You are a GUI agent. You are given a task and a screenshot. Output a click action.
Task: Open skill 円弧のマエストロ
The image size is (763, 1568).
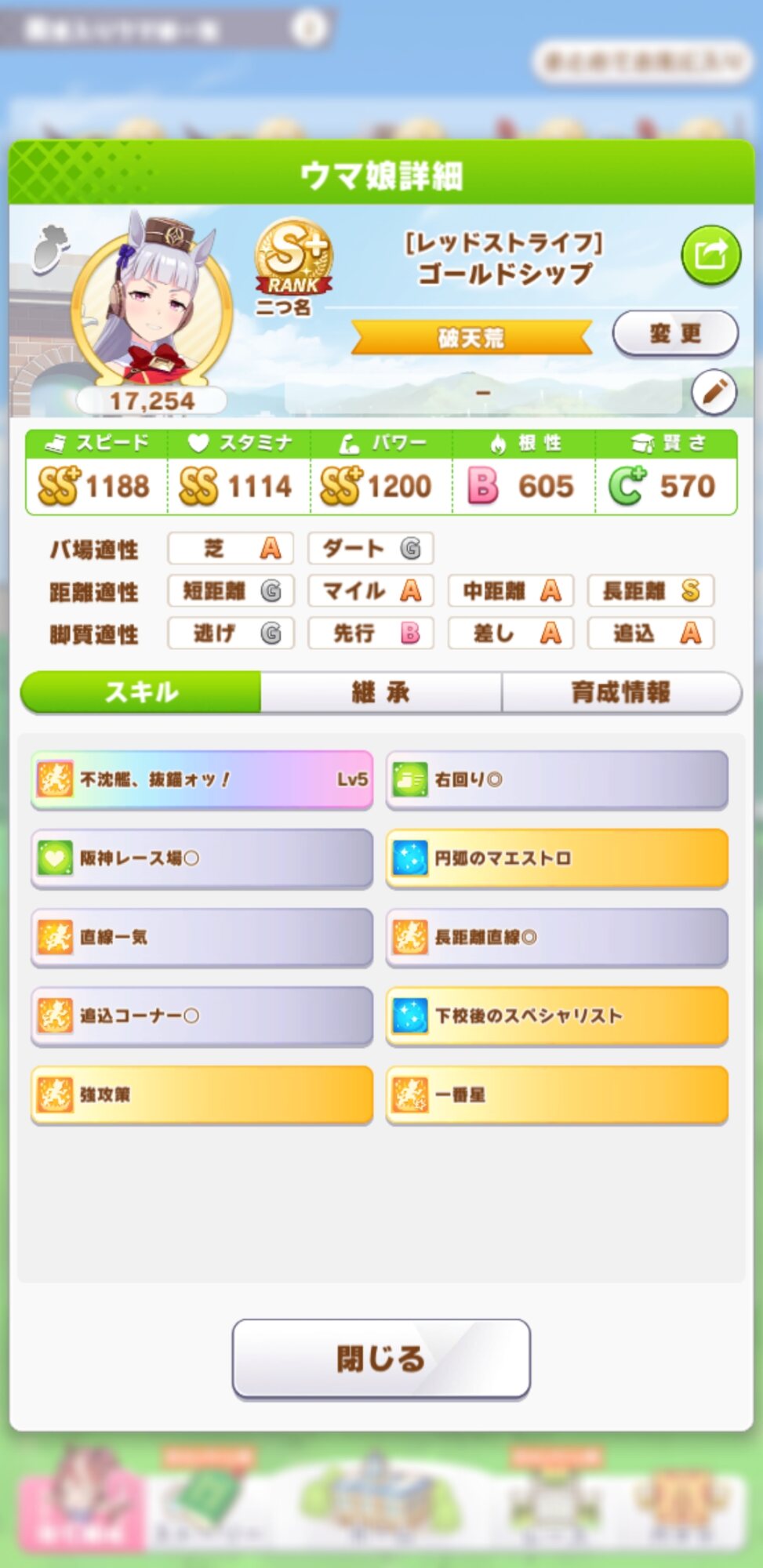point(557,858)
